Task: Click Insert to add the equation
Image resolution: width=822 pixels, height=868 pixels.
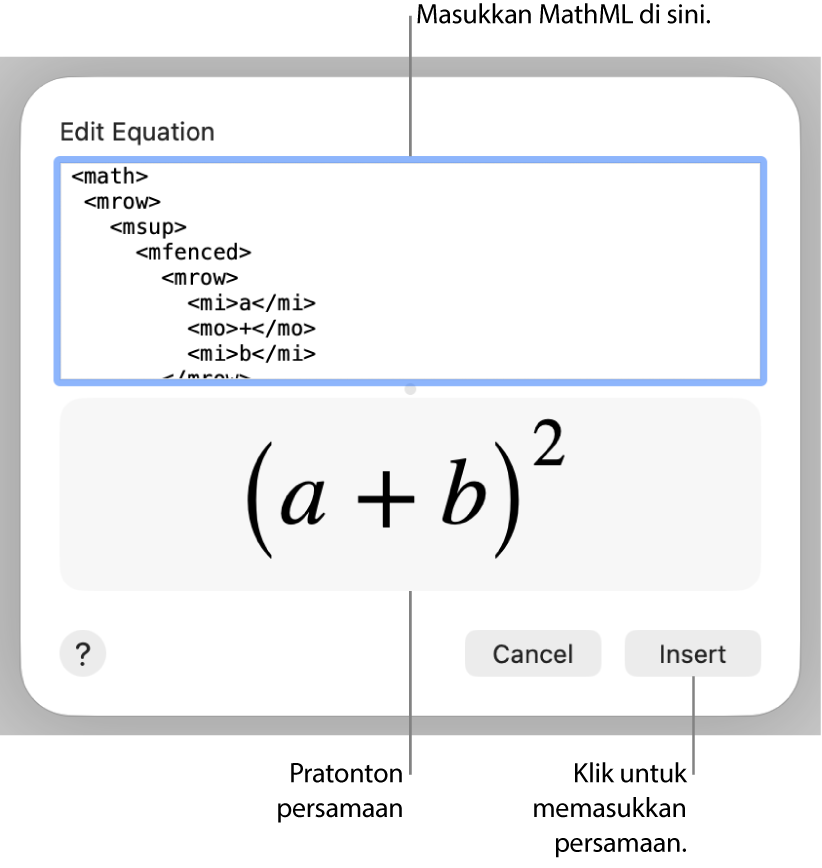Action: pos(693,653)
